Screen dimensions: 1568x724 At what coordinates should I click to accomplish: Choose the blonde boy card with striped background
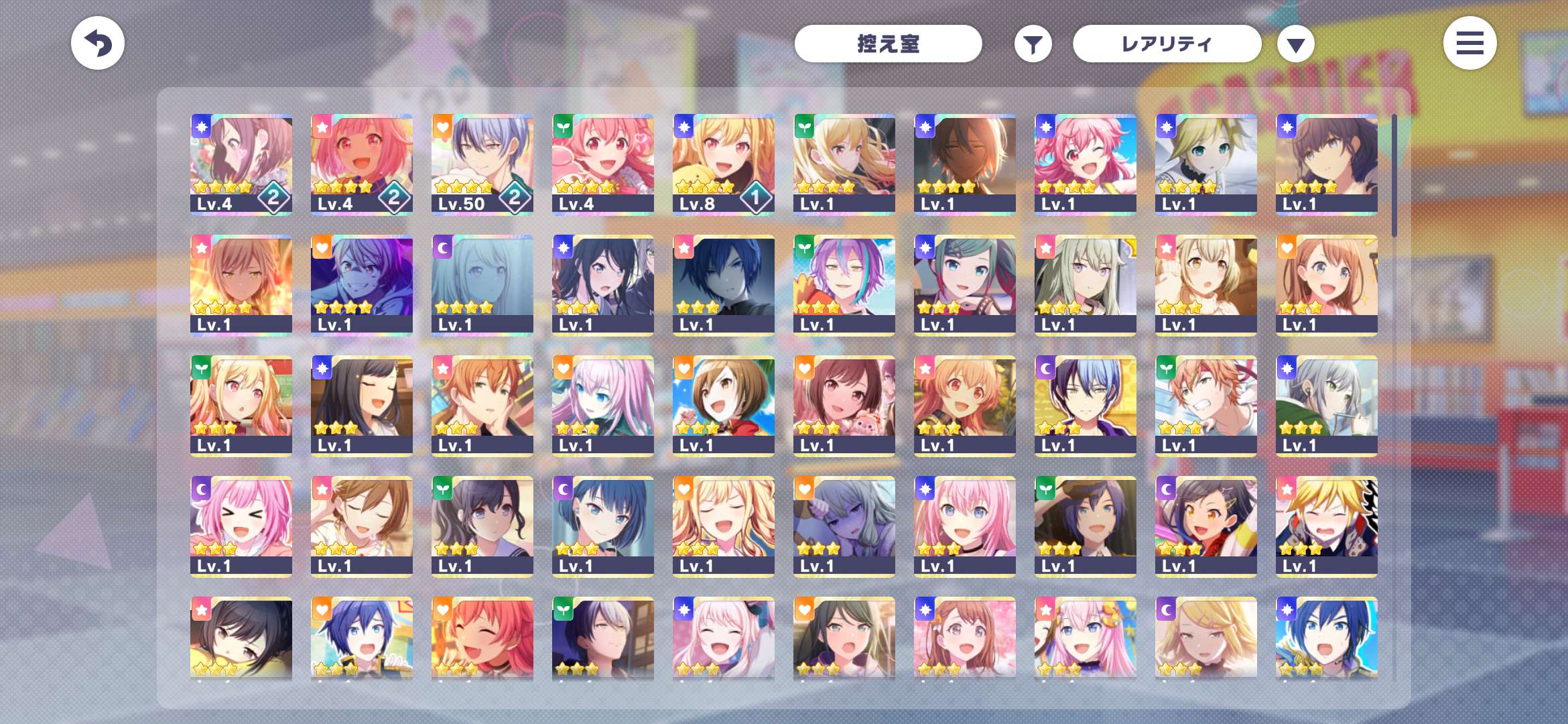(x=1327, y=526)
